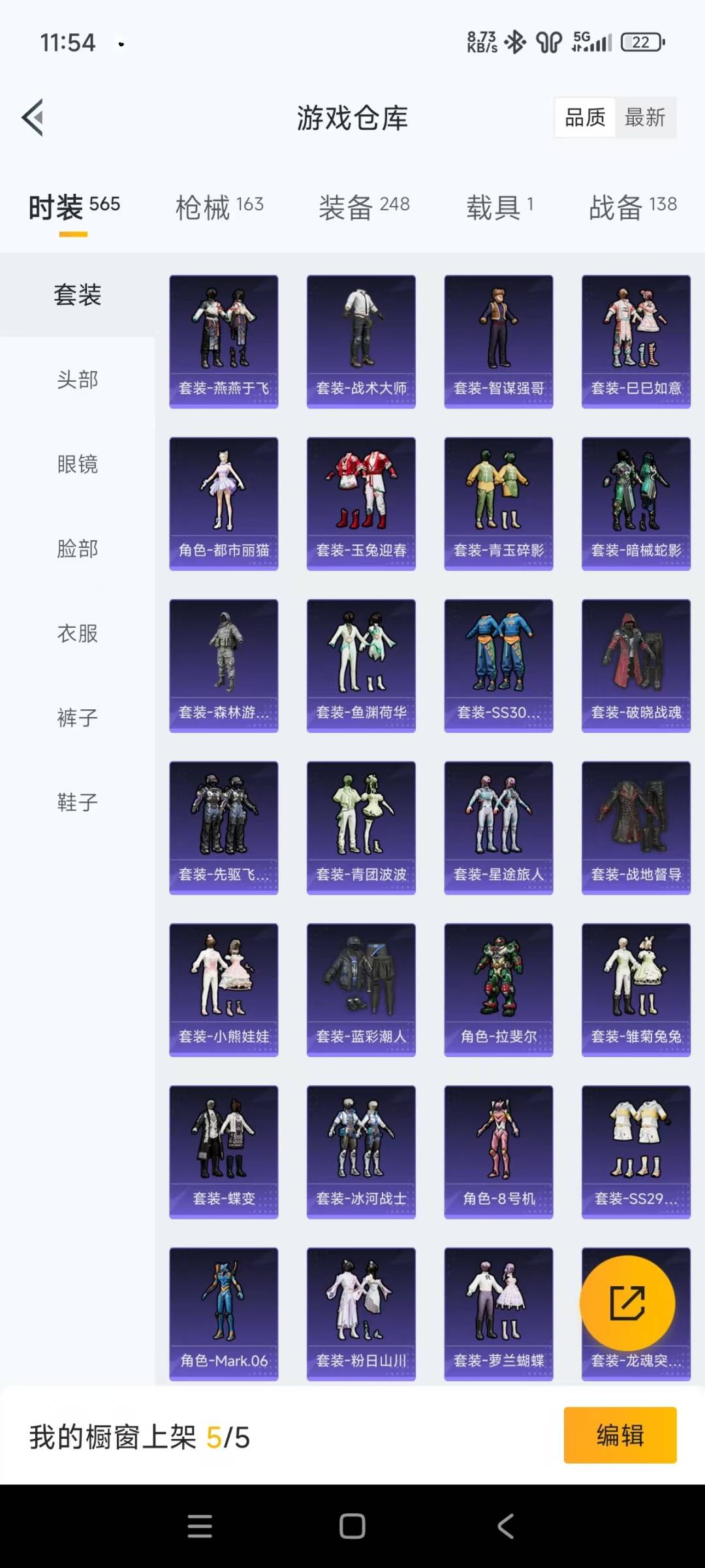Go back using the top-left arrow
This screenshot has width=705, height=1568.
click(33, 117)
